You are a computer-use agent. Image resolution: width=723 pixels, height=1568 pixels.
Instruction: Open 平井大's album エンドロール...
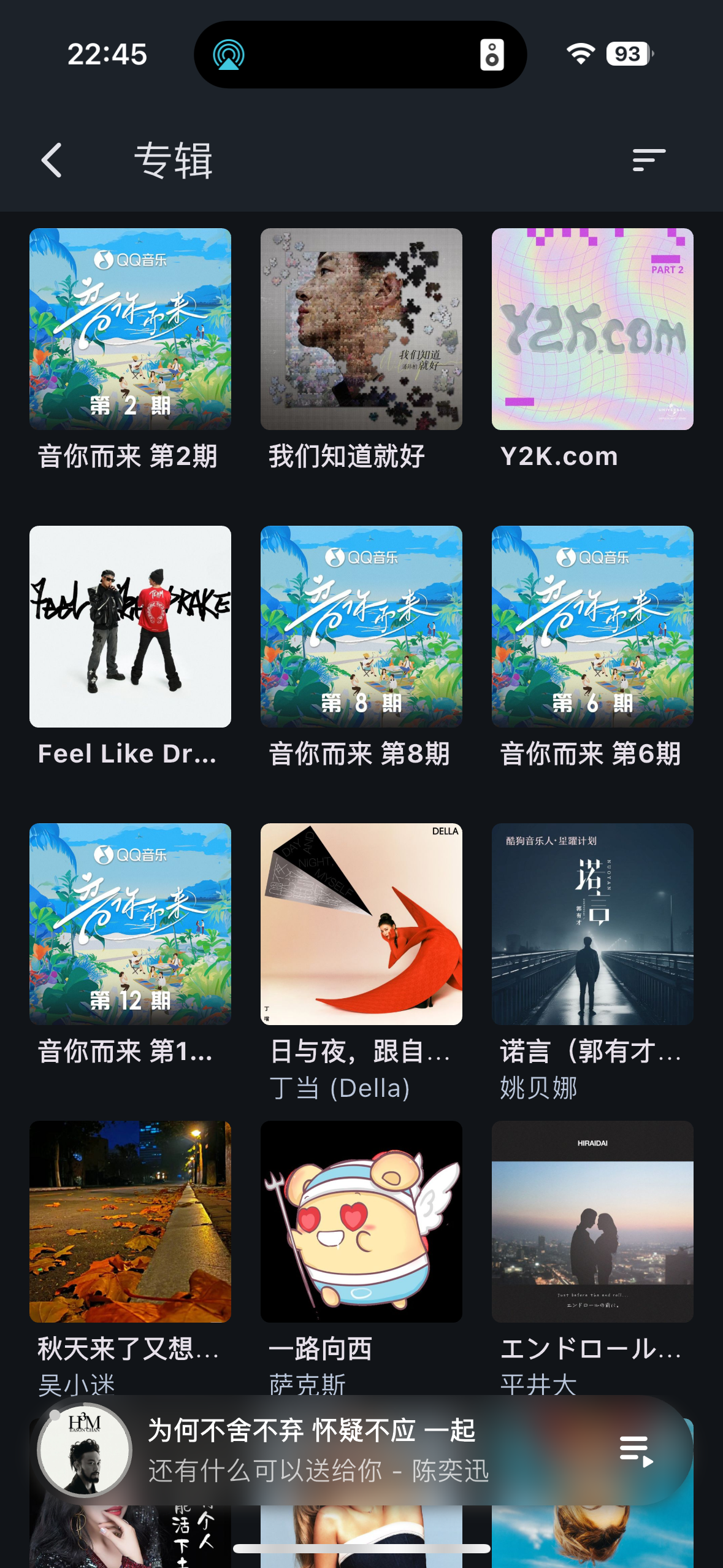click(x=592, y=1221)
